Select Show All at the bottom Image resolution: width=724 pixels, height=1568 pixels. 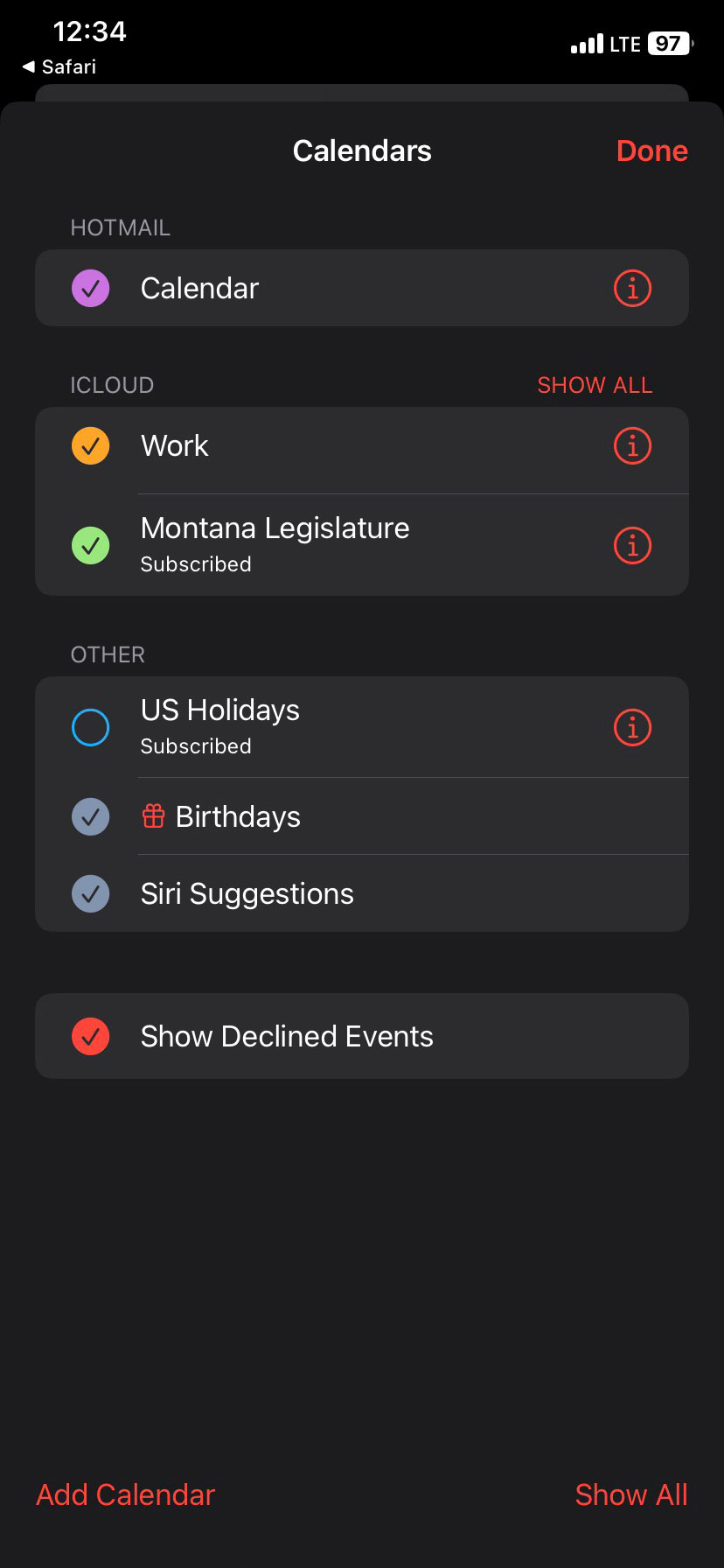[x=631, y=1494]
